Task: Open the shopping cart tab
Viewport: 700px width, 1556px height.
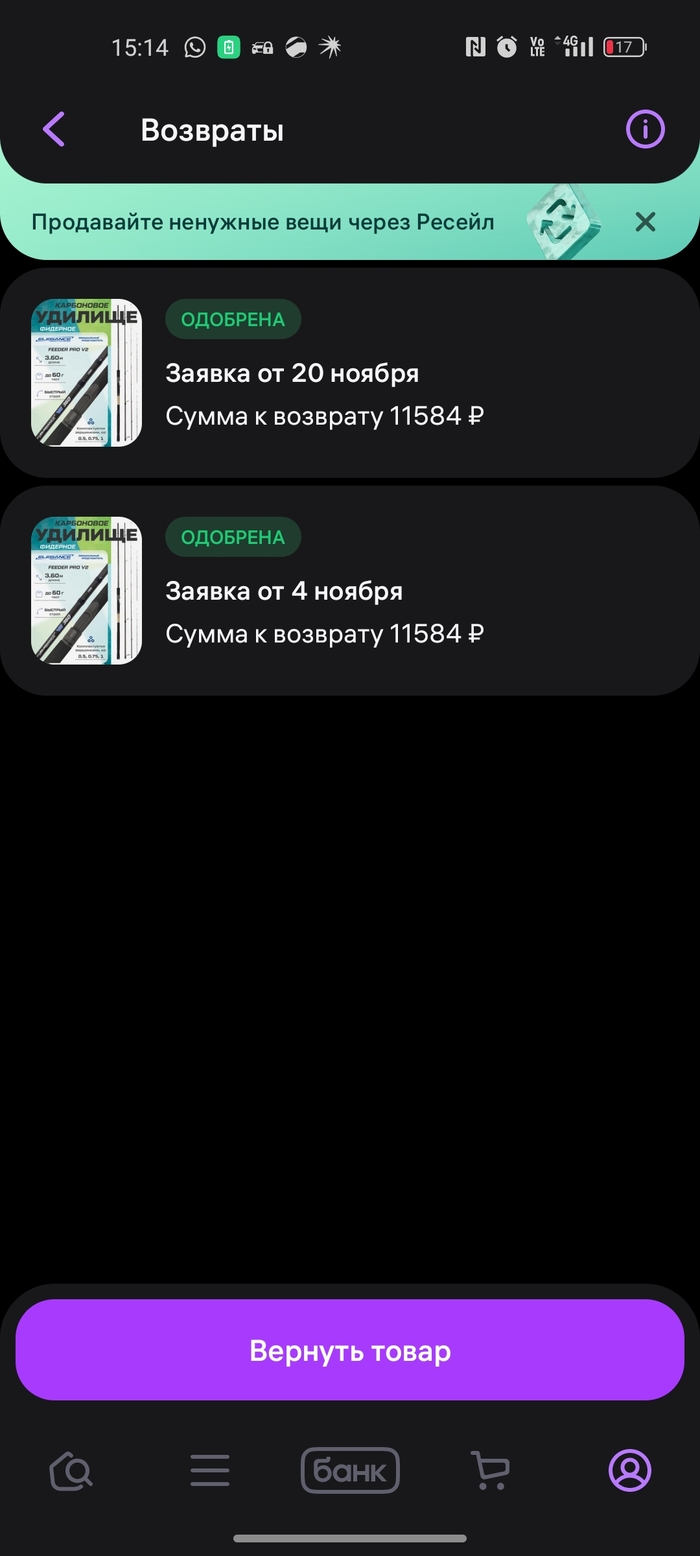Action: click(490, 1470)
